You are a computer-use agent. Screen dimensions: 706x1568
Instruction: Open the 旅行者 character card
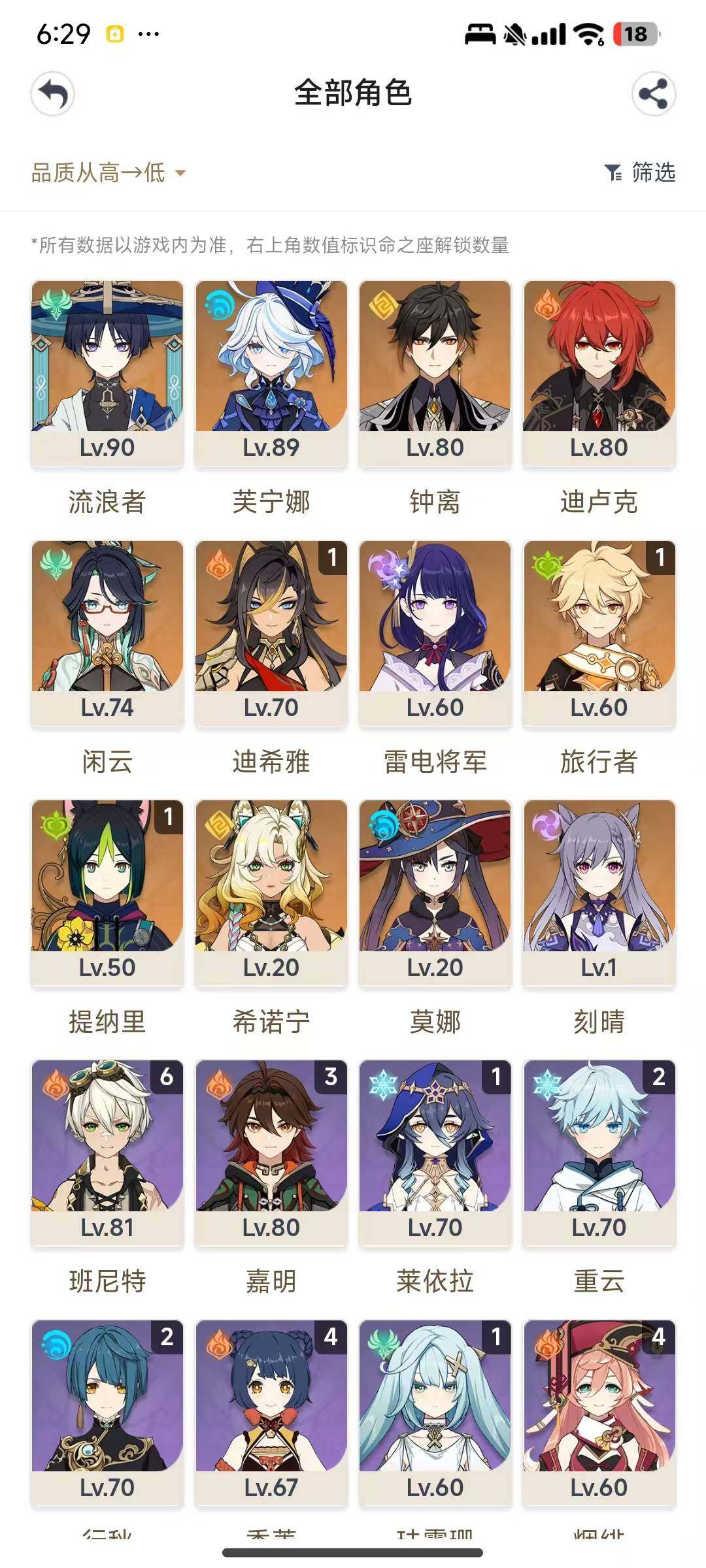(x=599, y=632)
